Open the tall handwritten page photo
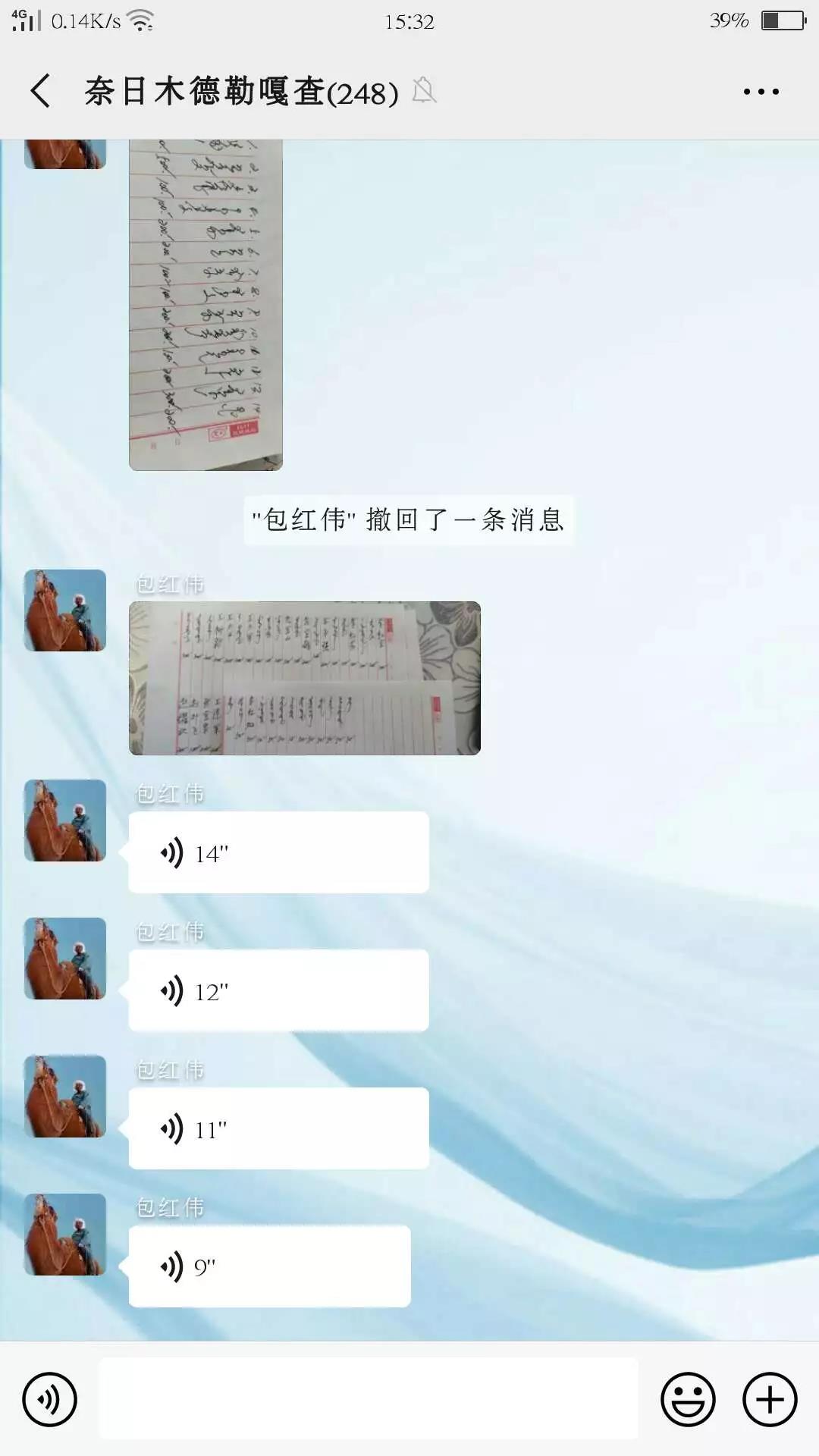 point(206,303)
